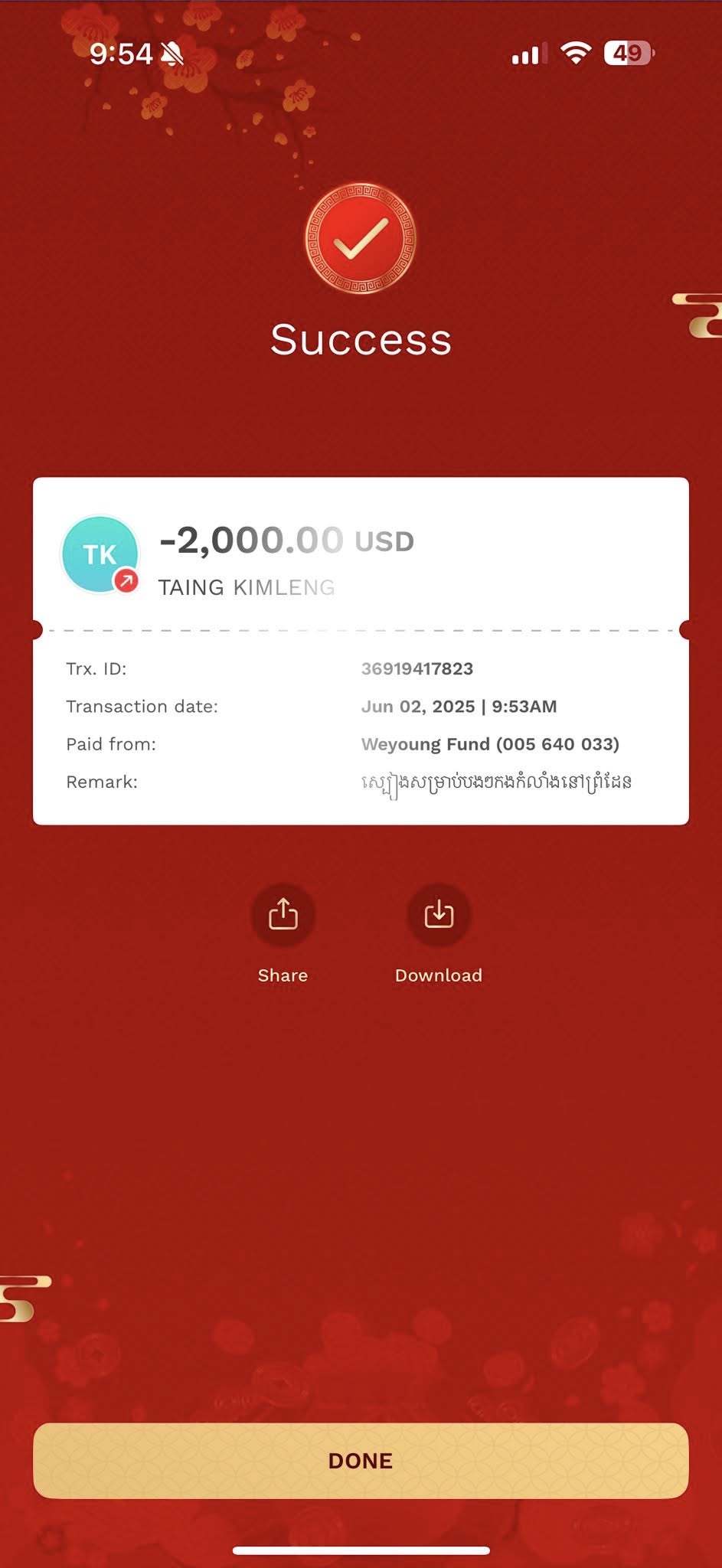Tap the DONE button
The width and height of the screenshot is (722, 1568).
(361, 1460)
